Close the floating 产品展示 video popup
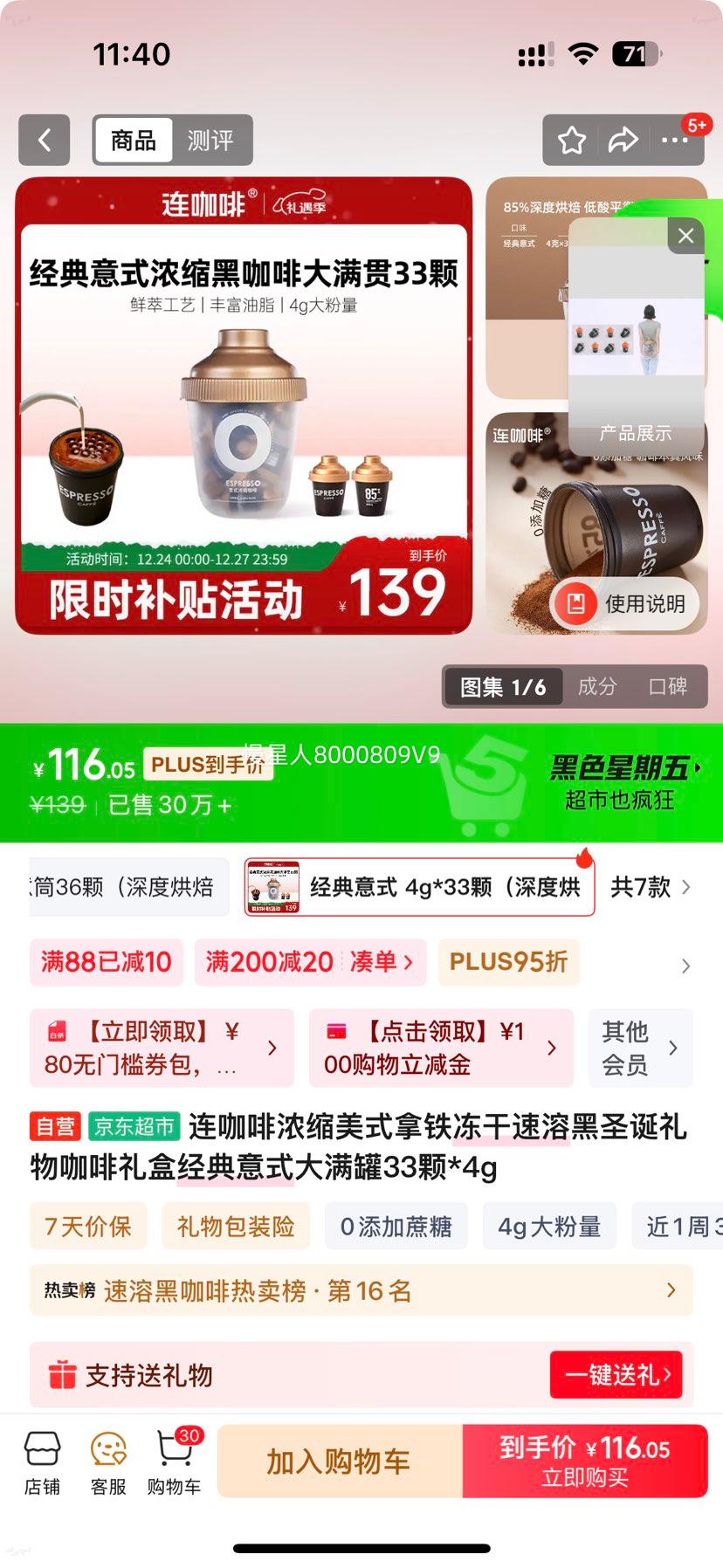This screenshot has height=1568, width=723. (685, 235)
